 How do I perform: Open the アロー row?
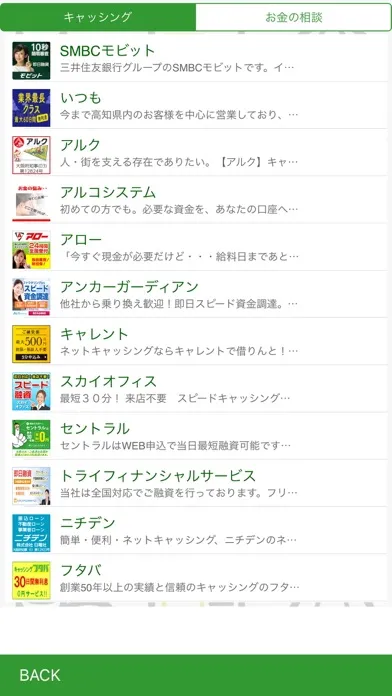point(199,247)
